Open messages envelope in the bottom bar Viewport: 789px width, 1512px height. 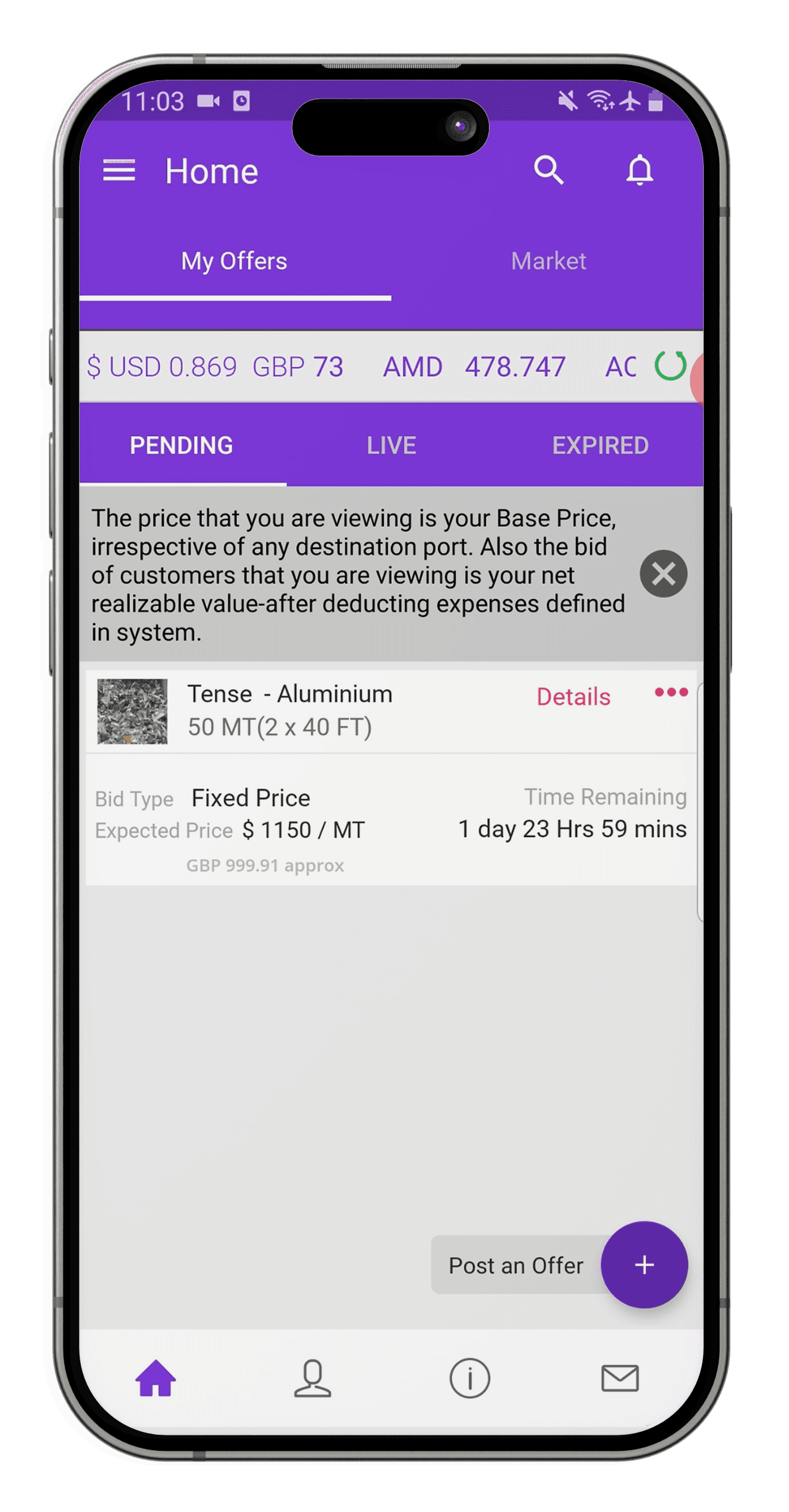(620, 1377)
